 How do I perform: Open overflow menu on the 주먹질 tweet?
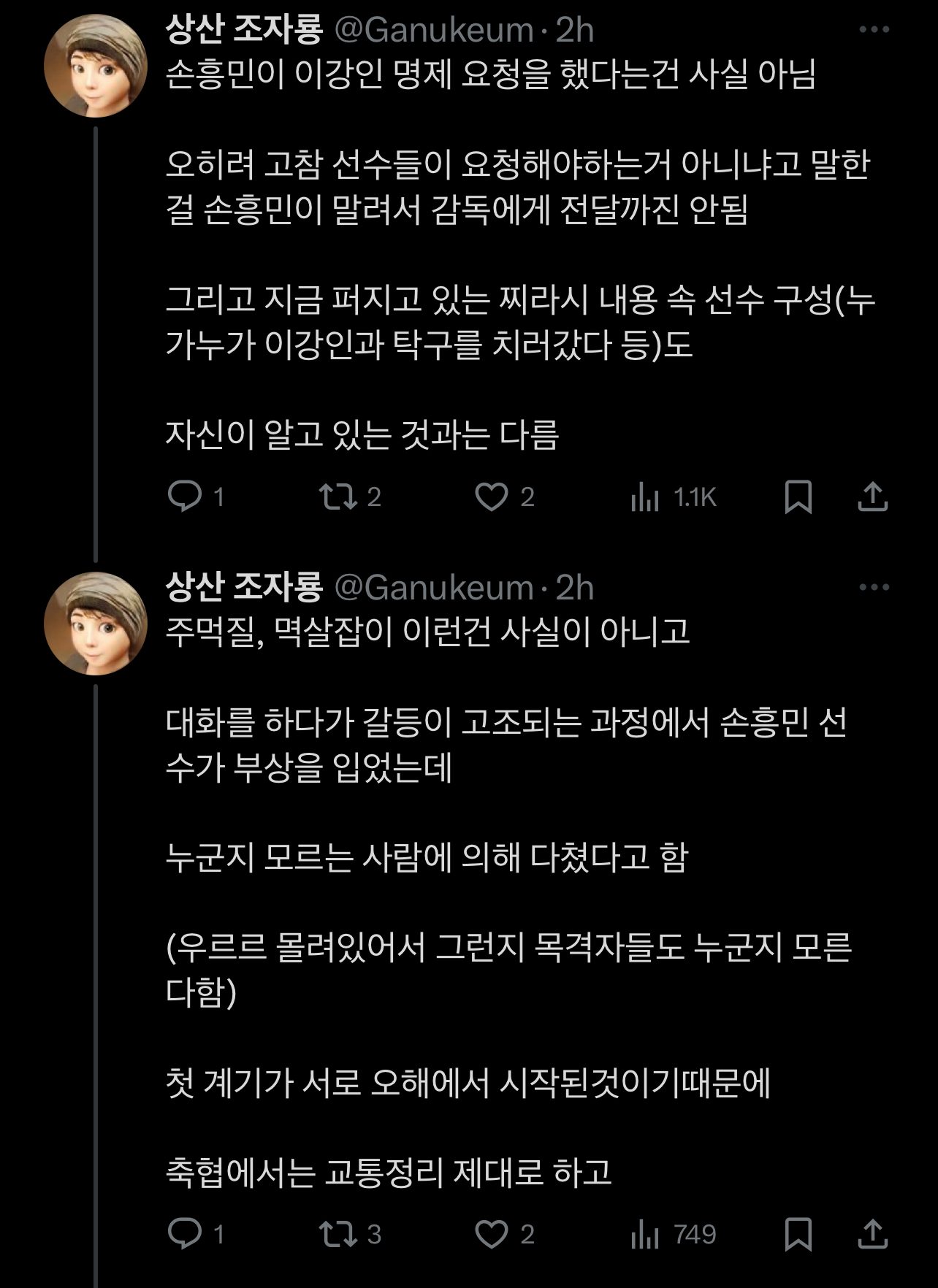pos(874,587)
